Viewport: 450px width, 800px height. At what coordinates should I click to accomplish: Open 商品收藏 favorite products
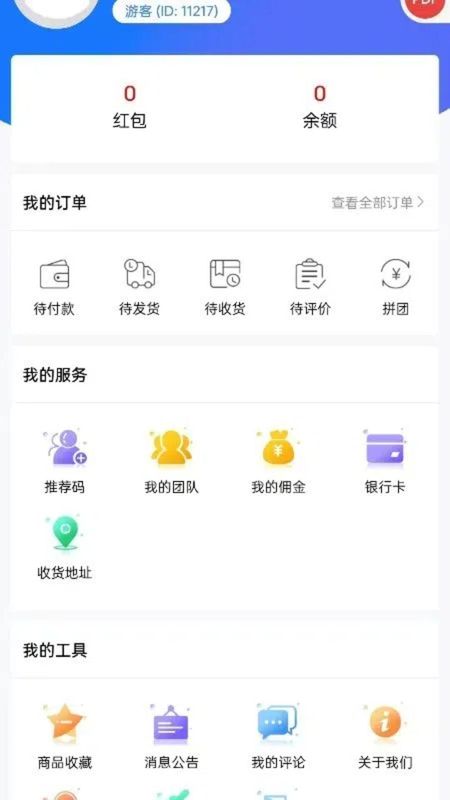click(x=65, y=737)
